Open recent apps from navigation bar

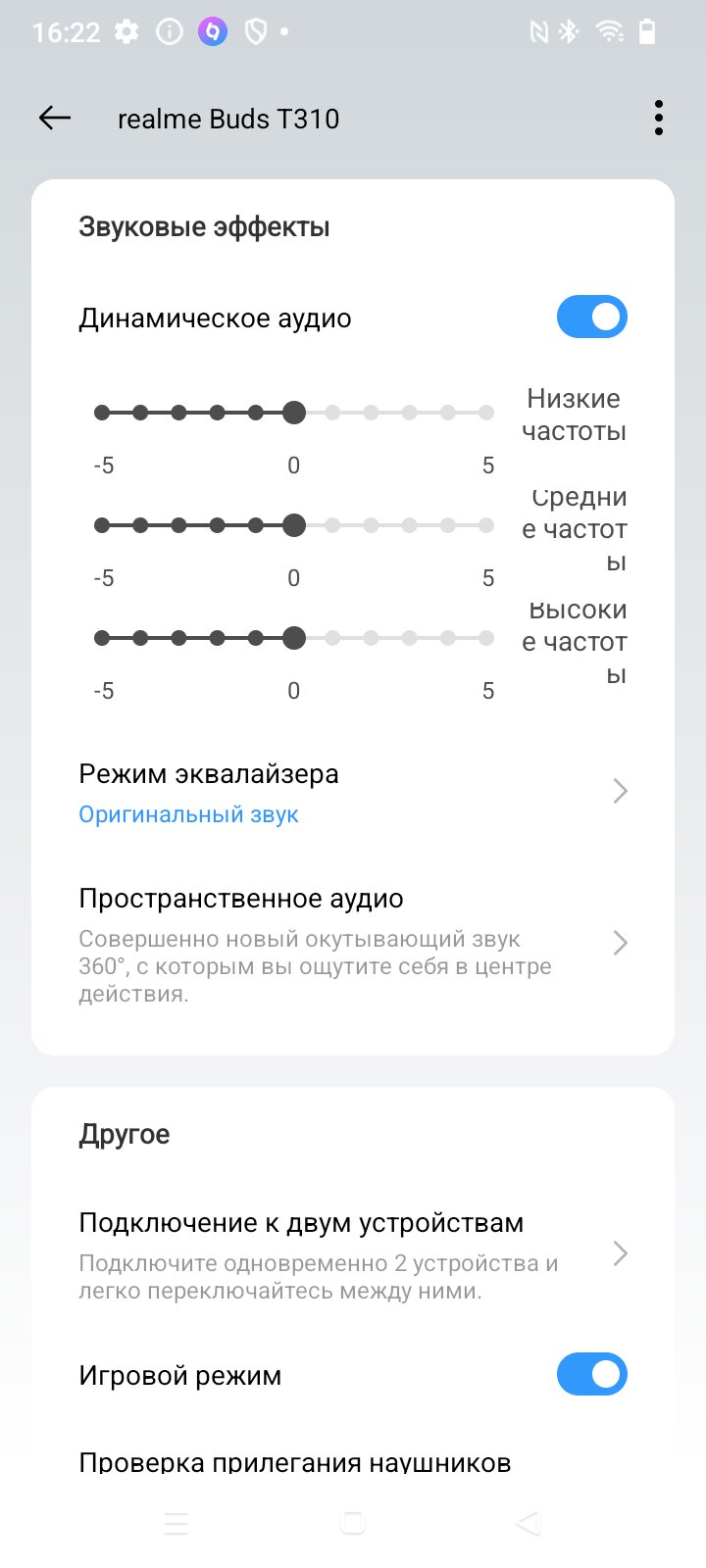click(176, 1523)
